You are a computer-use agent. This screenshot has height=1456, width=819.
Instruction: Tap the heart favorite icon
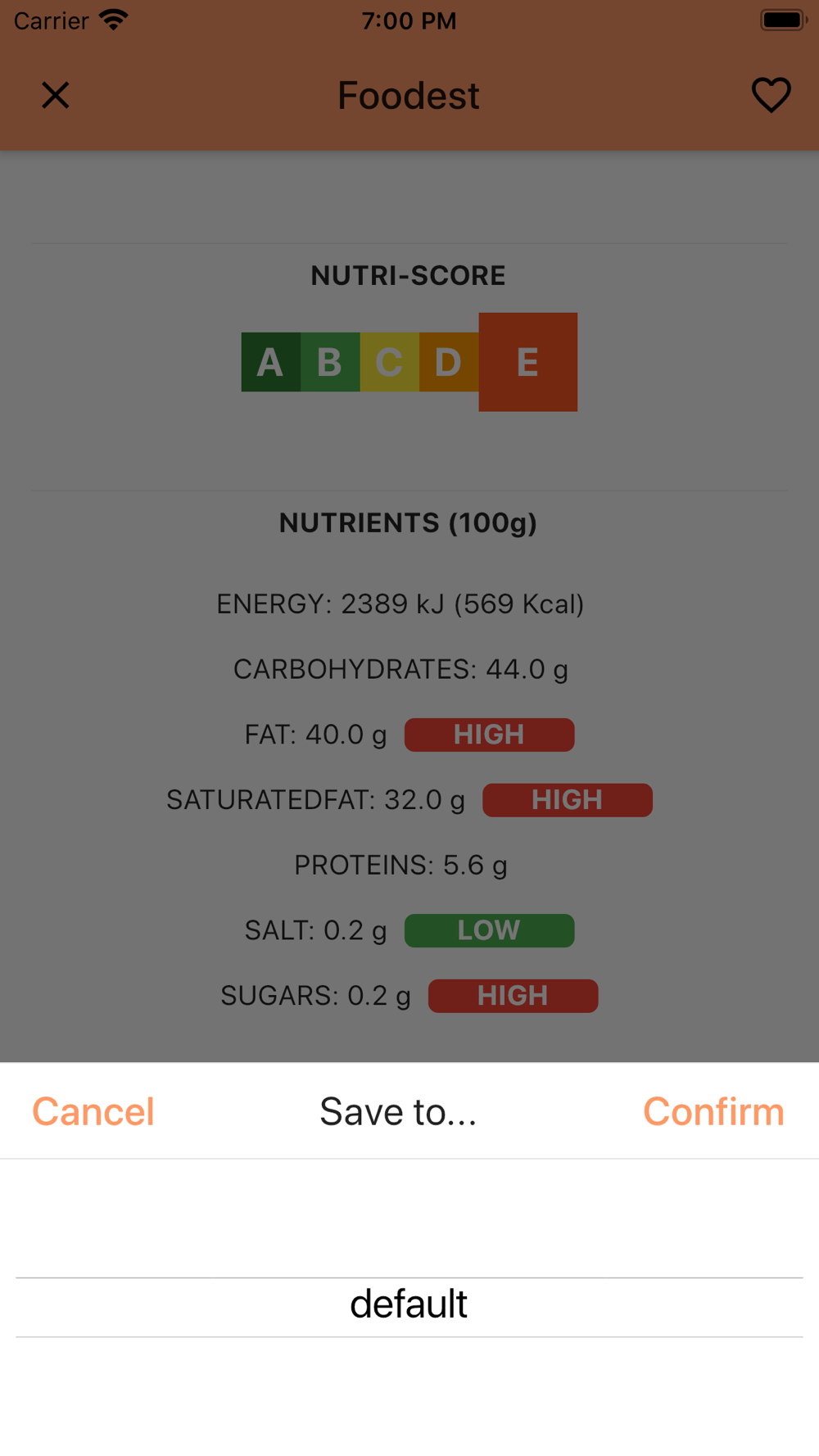(x=771, y=95)
